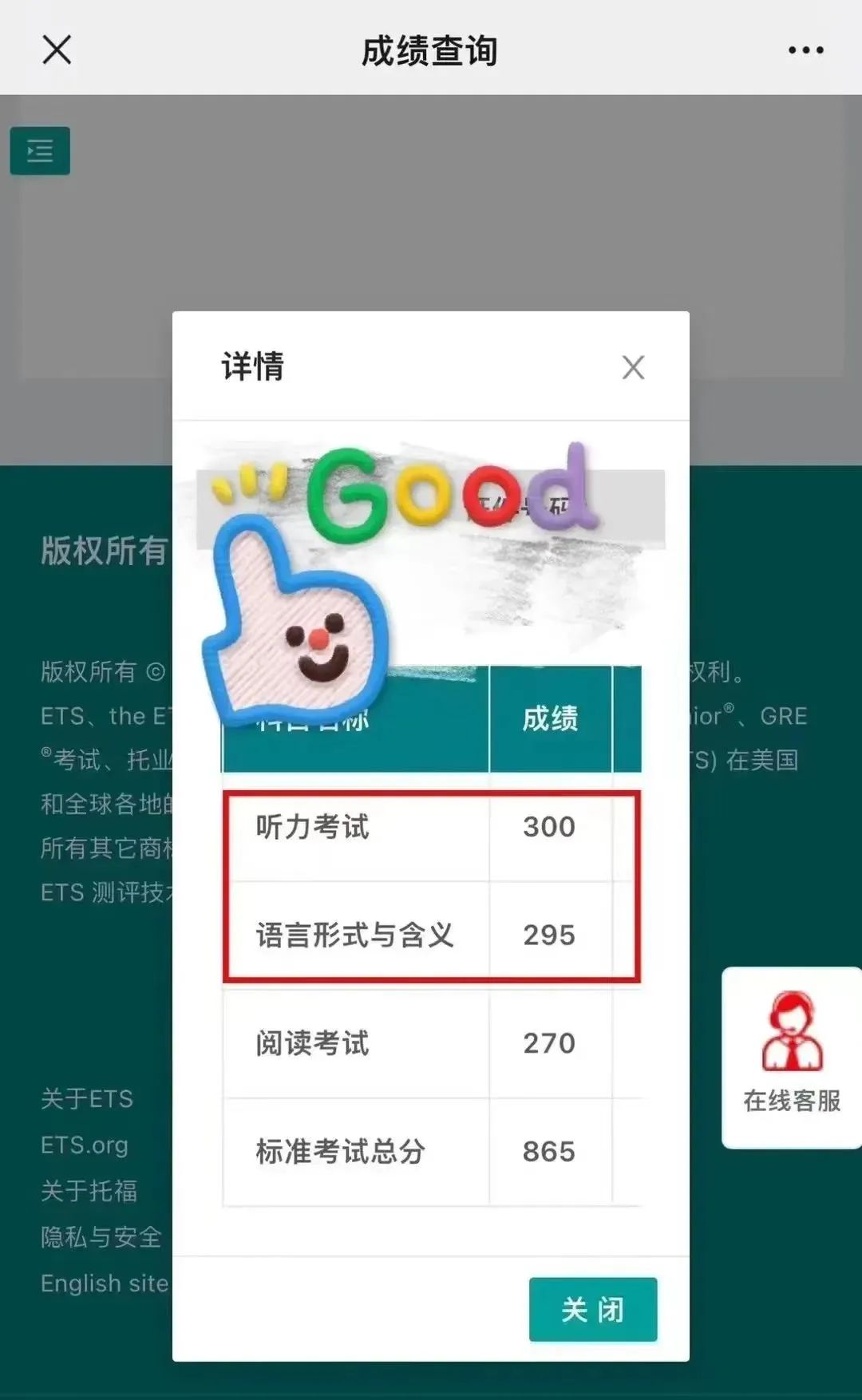Open the 隐私与安全 link
Screen dimensions: 862x1400
[101, 1237]
